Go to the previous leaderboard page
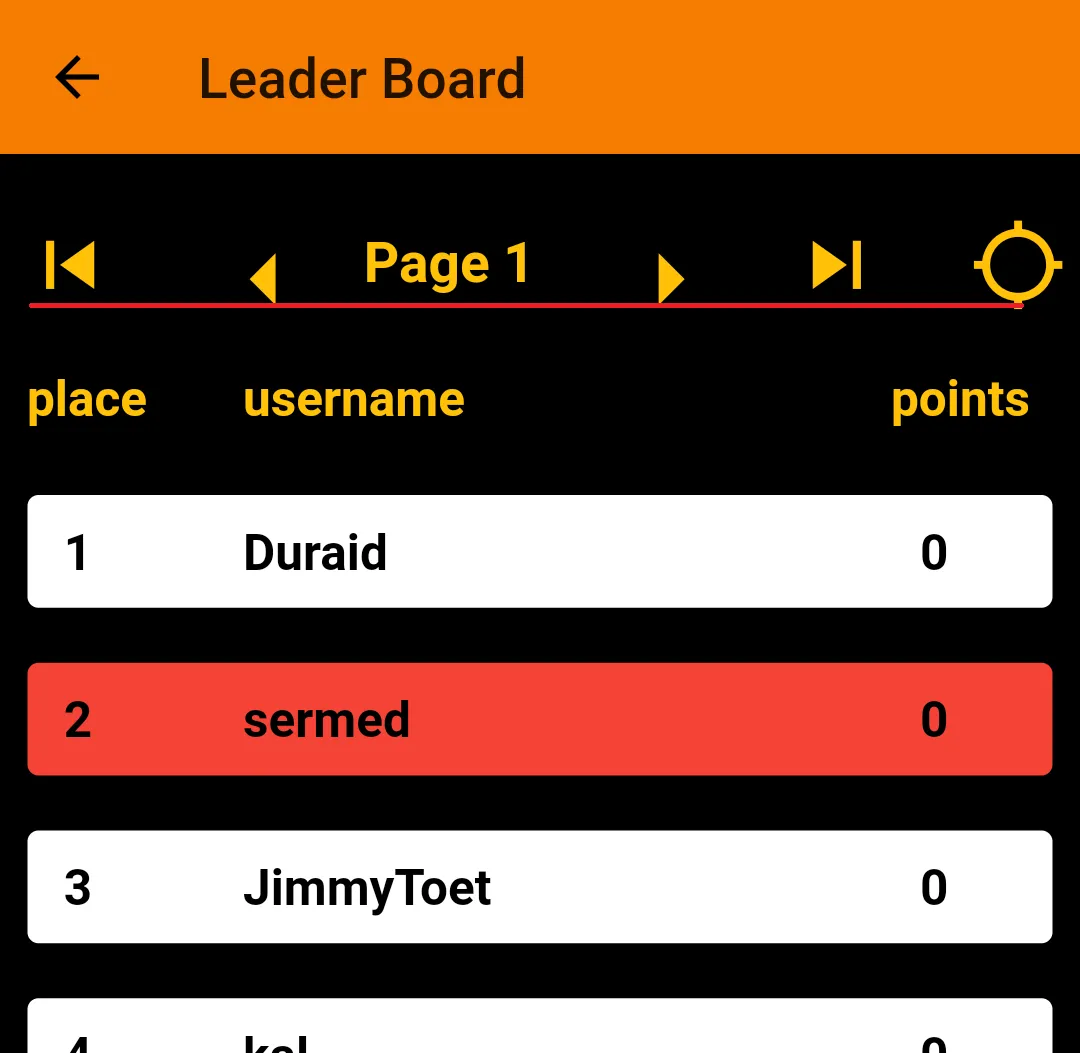 click(x=263, y=277)
